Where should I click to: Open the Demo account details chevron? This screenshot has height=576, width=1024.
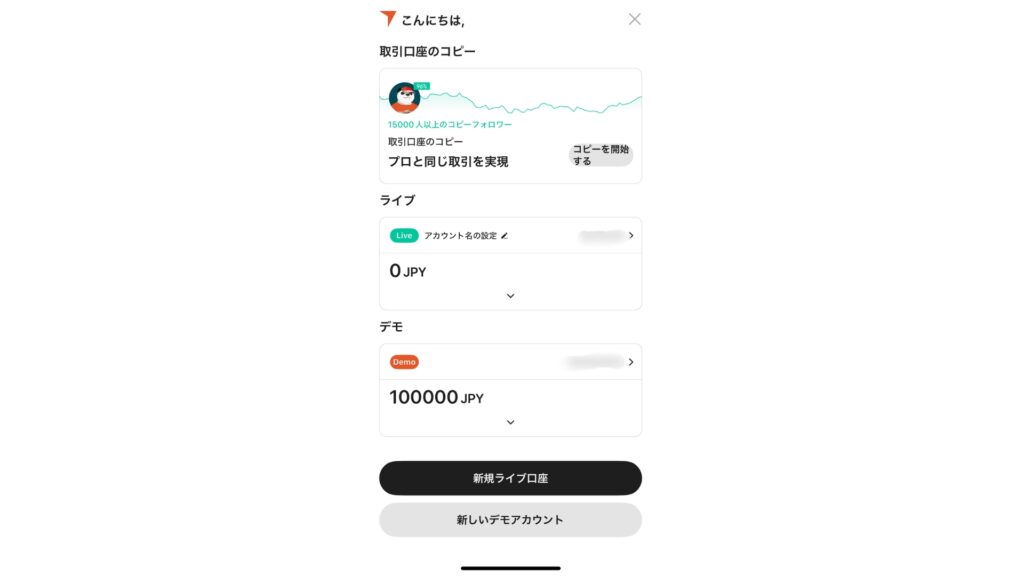(631, 362)
